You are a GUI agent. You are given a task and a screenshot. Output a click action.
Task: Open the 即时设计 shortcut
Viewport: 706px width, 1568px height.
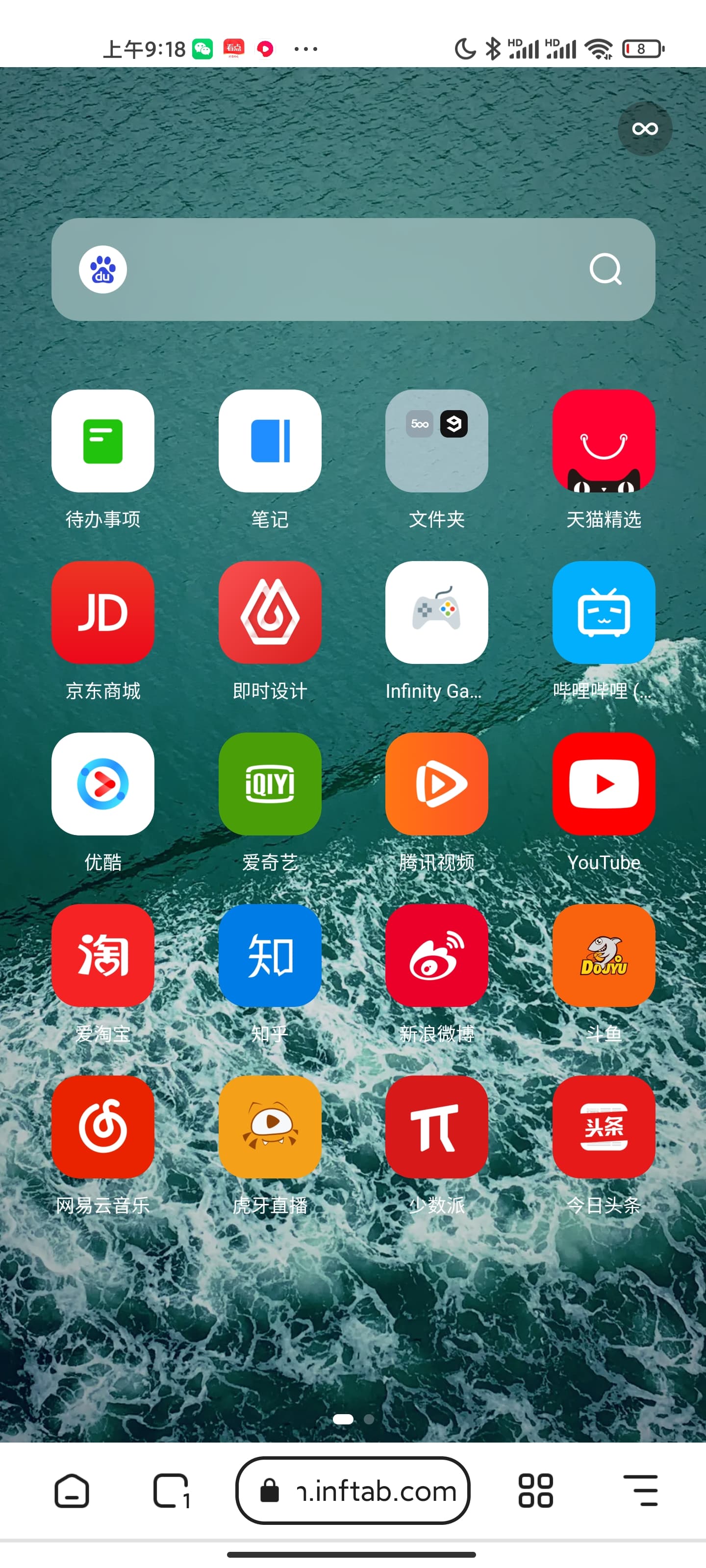pyautogui.click(x=270, y=612)
